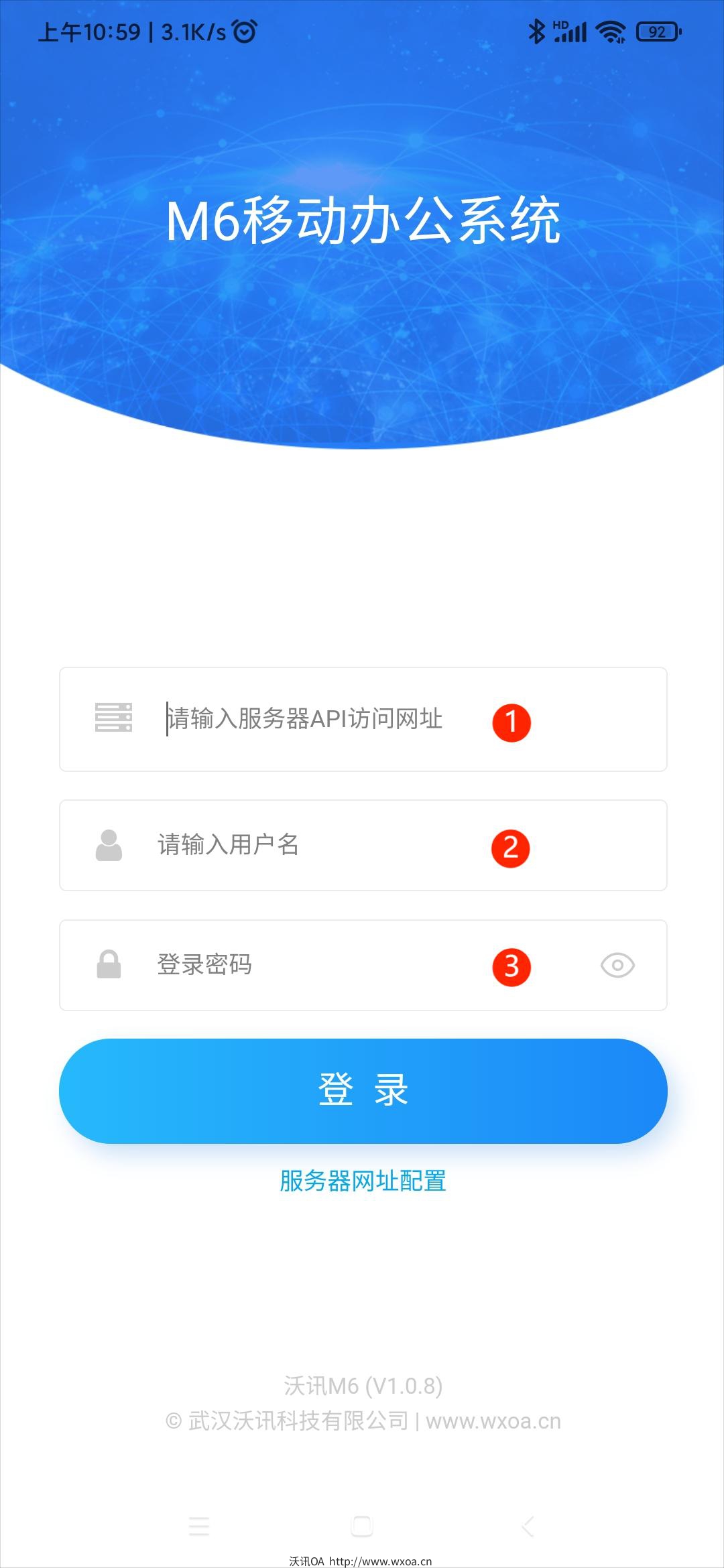This screenshot has height=1568, width=724.
Task: Tap the 登录 login button
Action: pos(363,1090)
